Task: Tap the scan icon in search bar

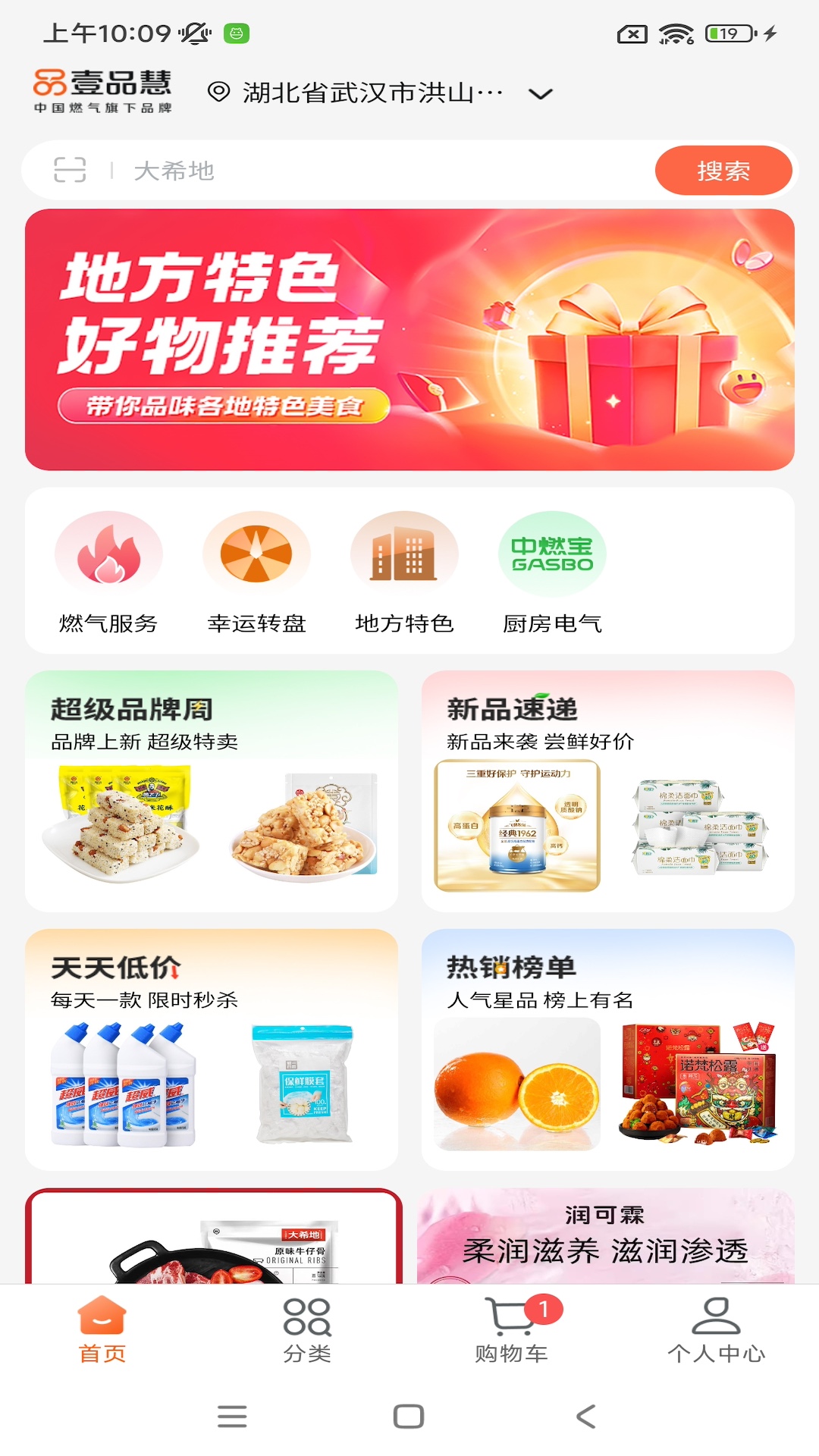Action: 70,170
